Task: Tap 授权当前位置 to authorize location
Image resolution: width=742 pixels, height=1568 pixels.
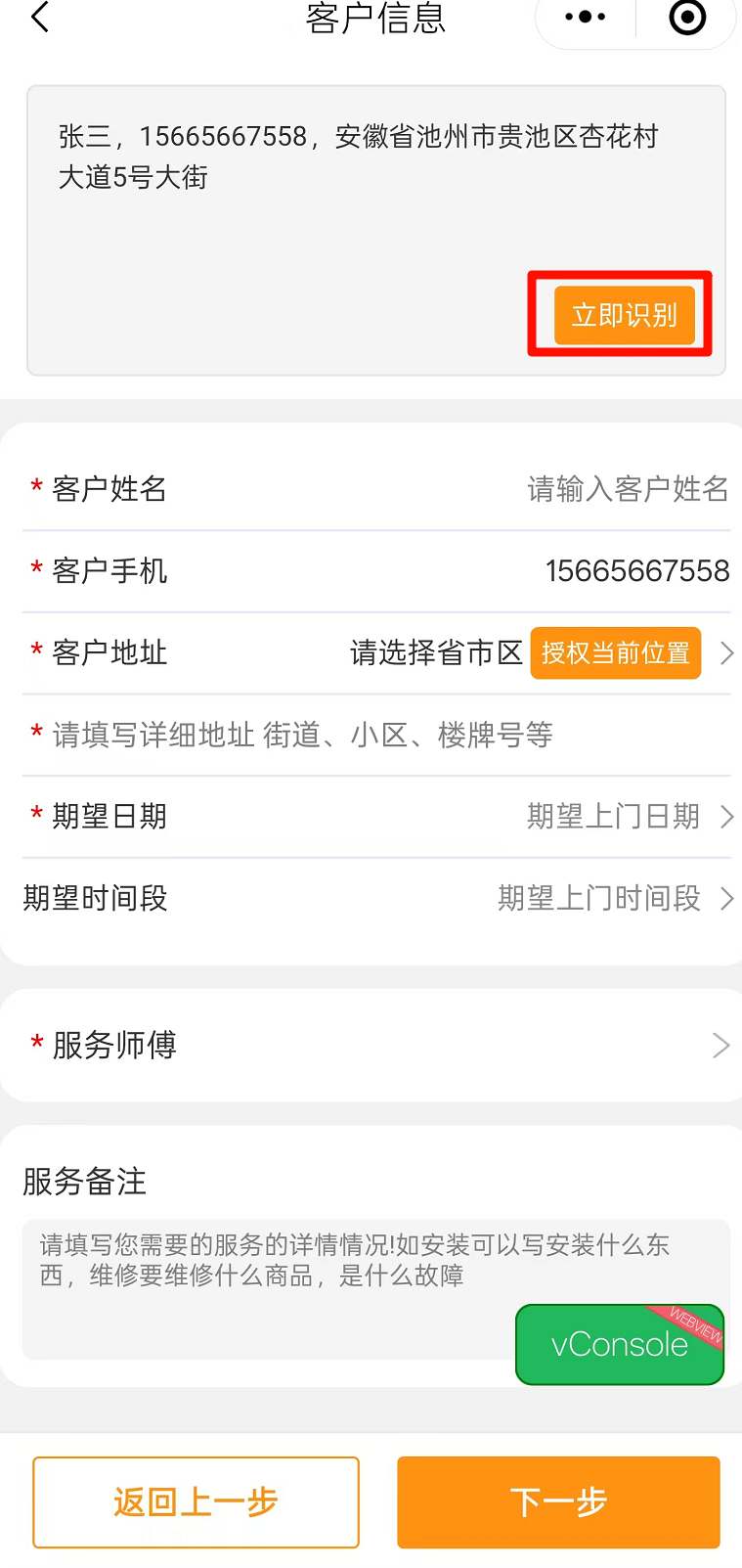Action: 616,652
